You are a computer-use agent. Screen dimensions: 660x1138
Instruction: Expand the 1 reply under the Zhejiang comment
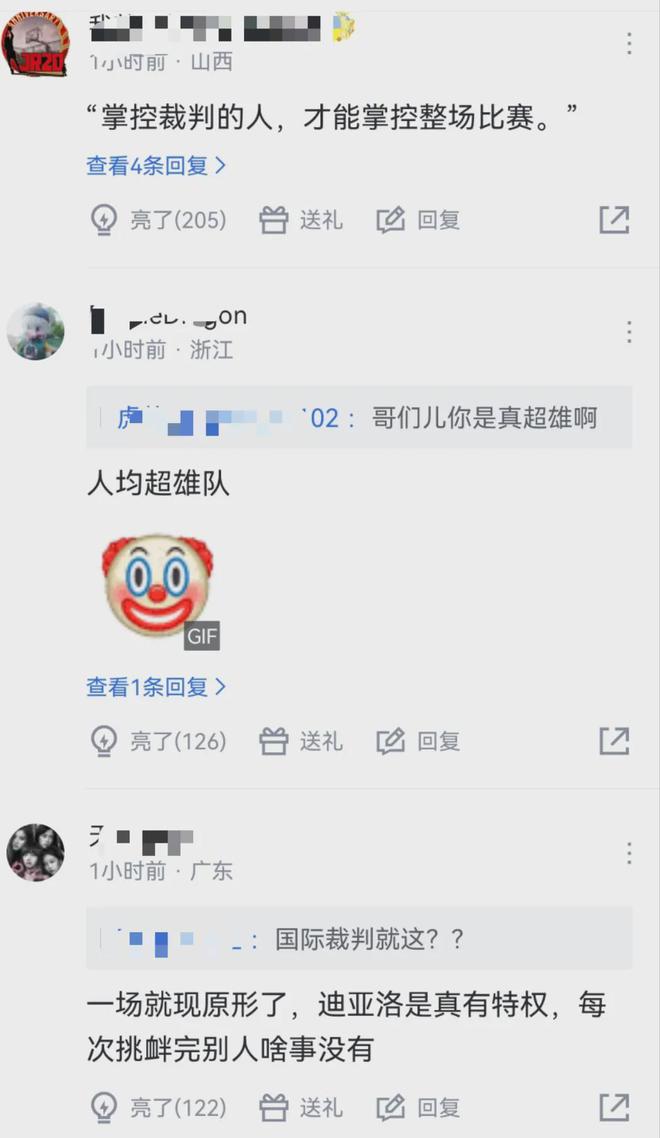[x=156, y=687]
